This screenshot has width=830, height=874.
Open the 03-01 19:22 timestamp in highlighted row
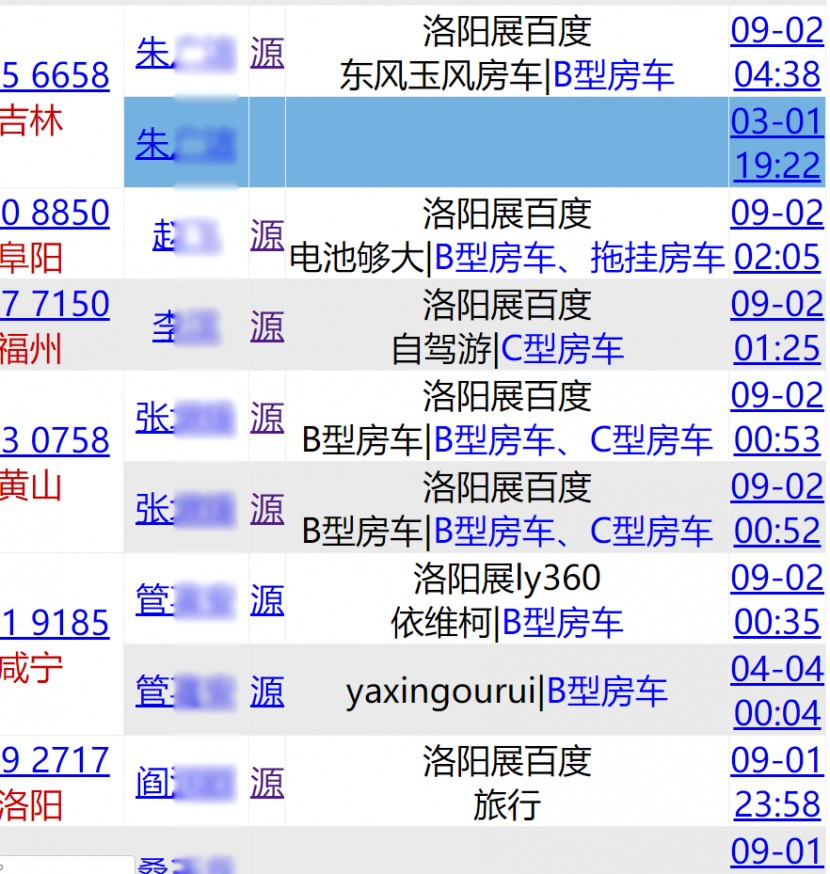click(x=777, y=143)
